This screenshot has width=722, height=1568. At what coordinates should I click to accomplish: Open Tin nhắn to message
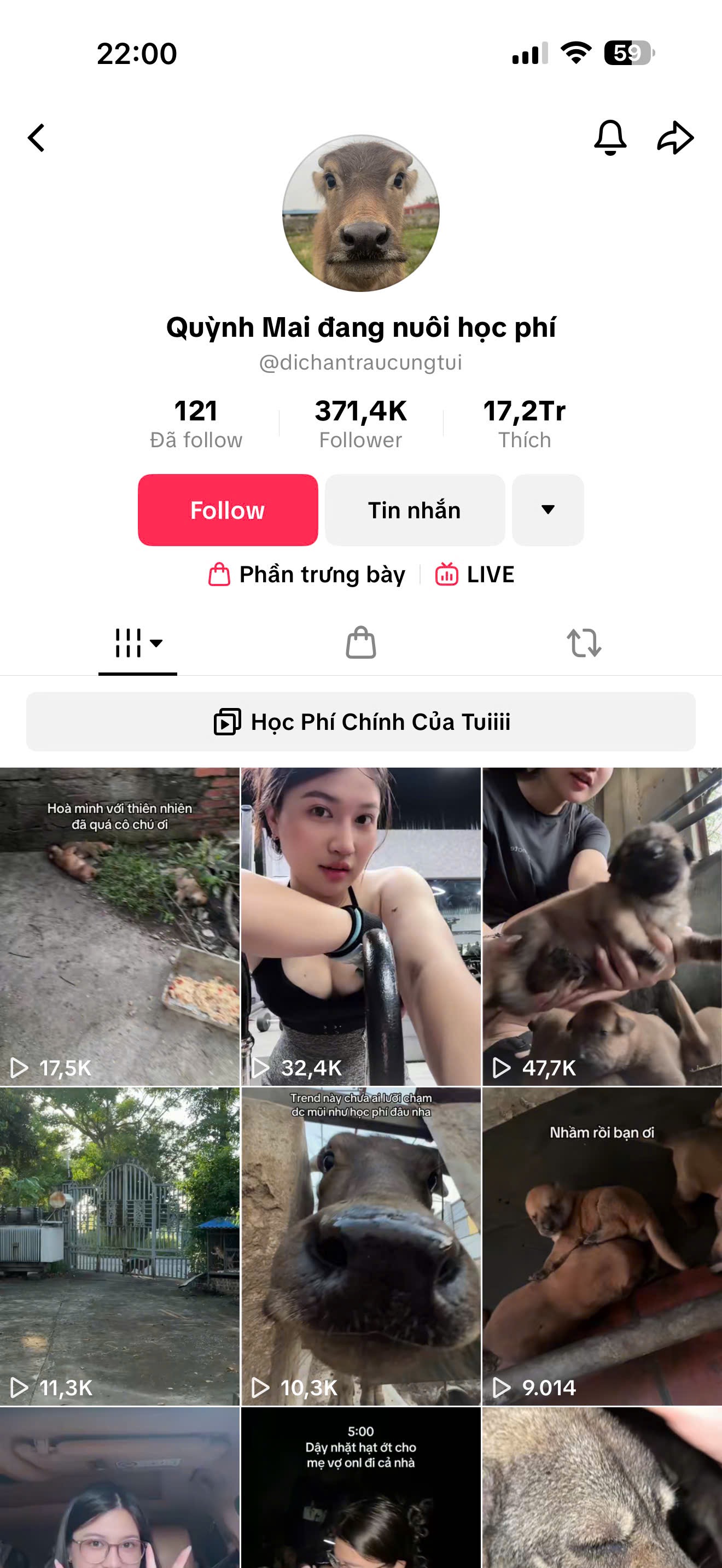(x=415, y=510)
